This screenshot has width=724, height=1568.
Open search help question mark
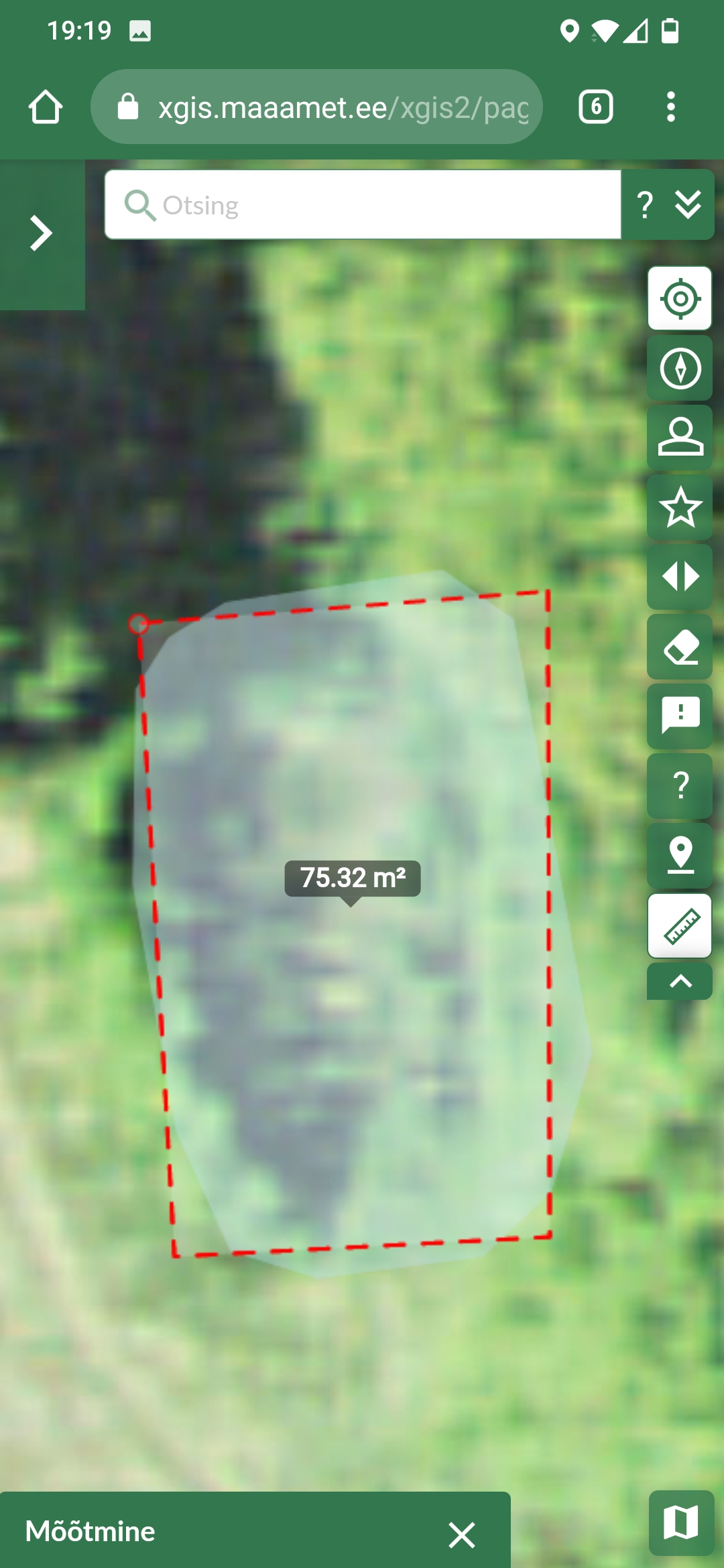(645, 205)
